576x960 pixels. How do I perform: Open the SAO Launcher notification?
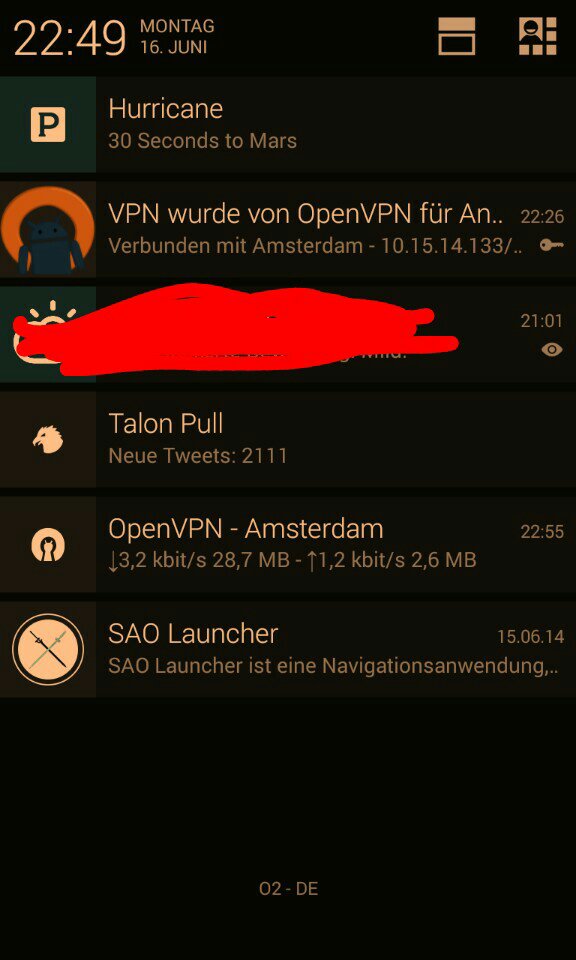pyautogui.click(x=288, y=650)
